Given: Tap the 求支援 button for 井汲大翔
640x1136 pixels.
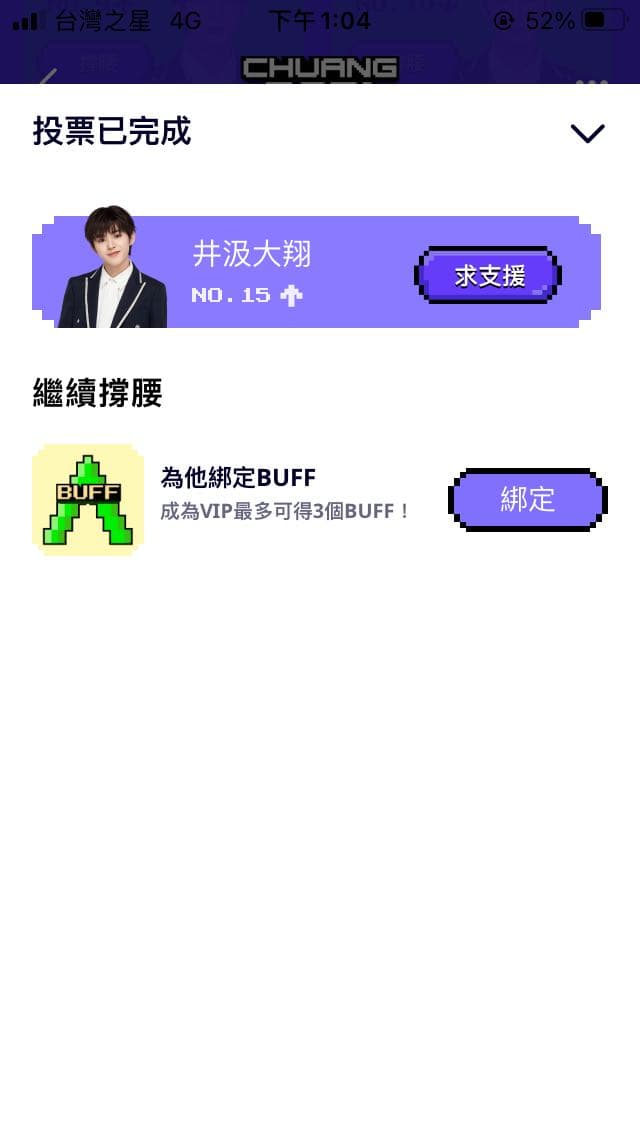Looking at the screenshot, I should [489, 275].
